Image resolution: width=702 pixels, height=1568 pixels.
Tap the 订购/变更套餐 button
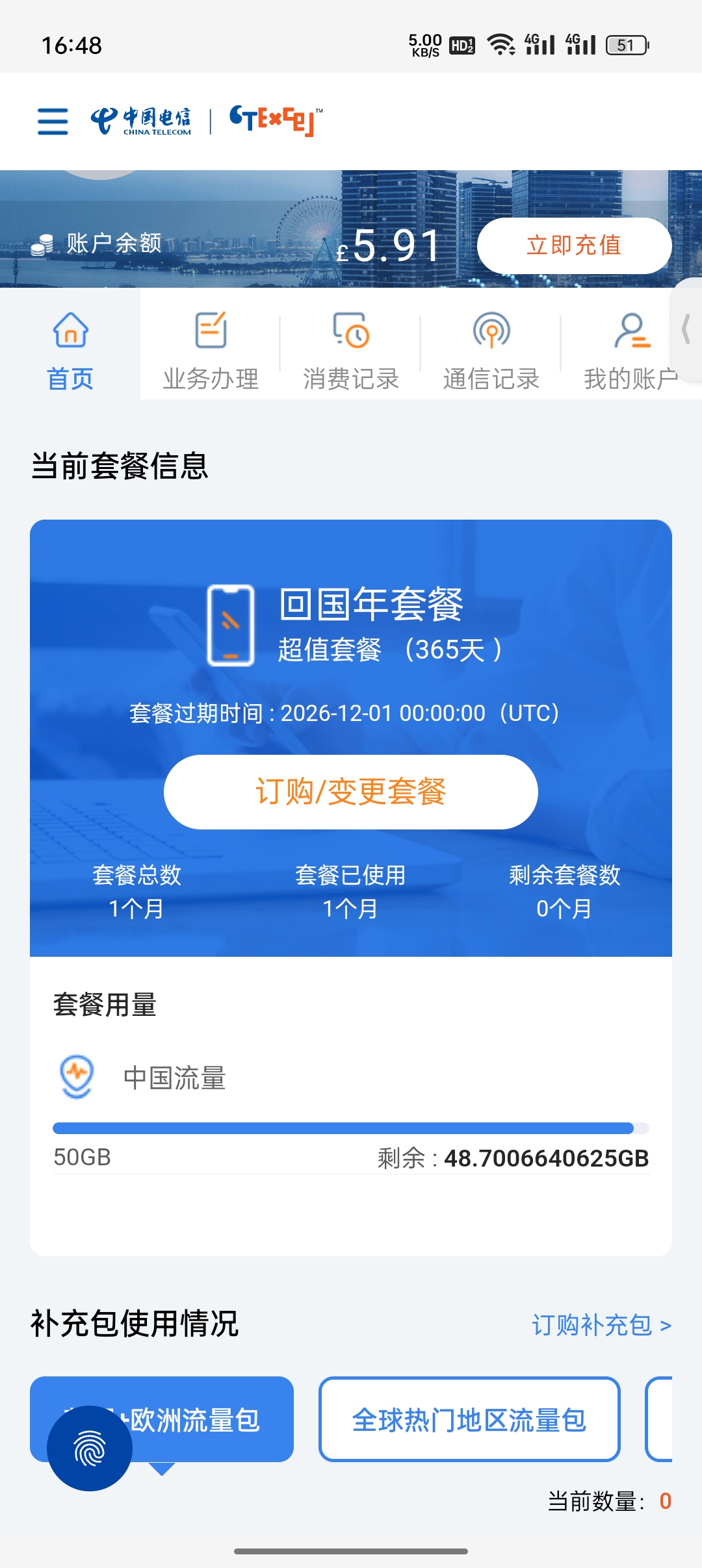tap(351, 792)
